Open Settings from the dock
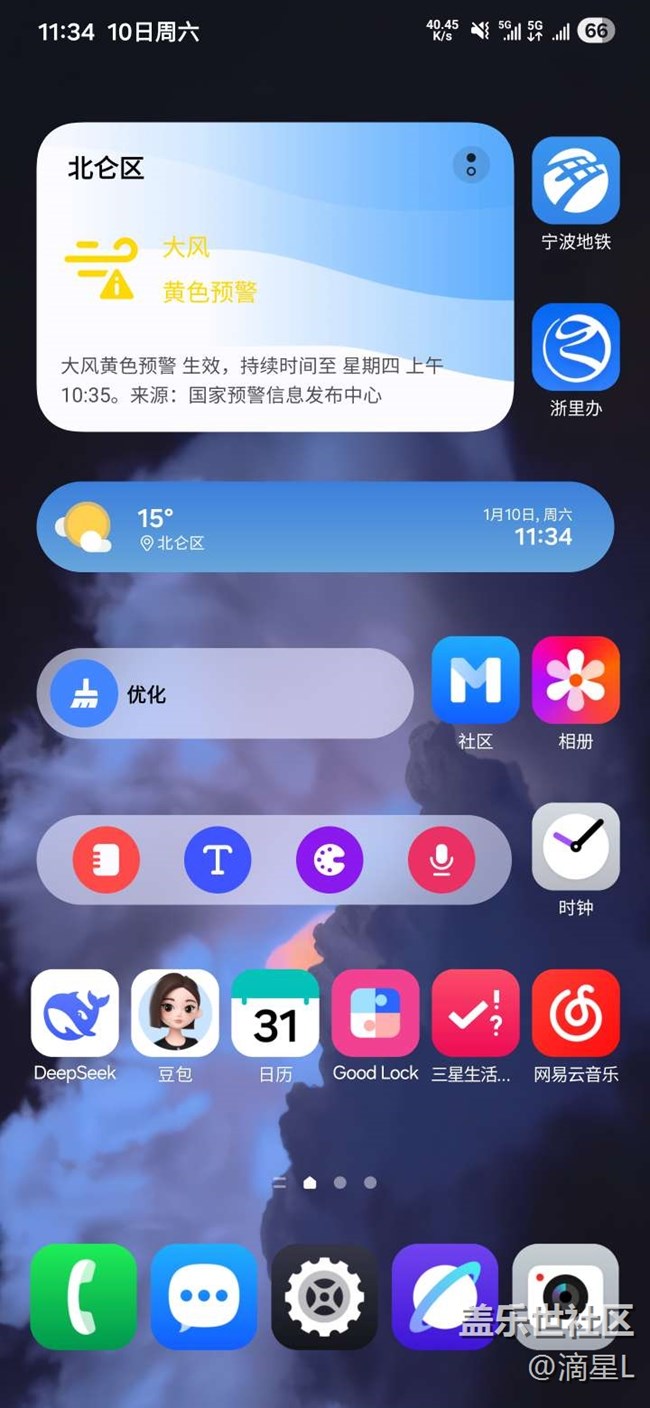 (324, 1297)
